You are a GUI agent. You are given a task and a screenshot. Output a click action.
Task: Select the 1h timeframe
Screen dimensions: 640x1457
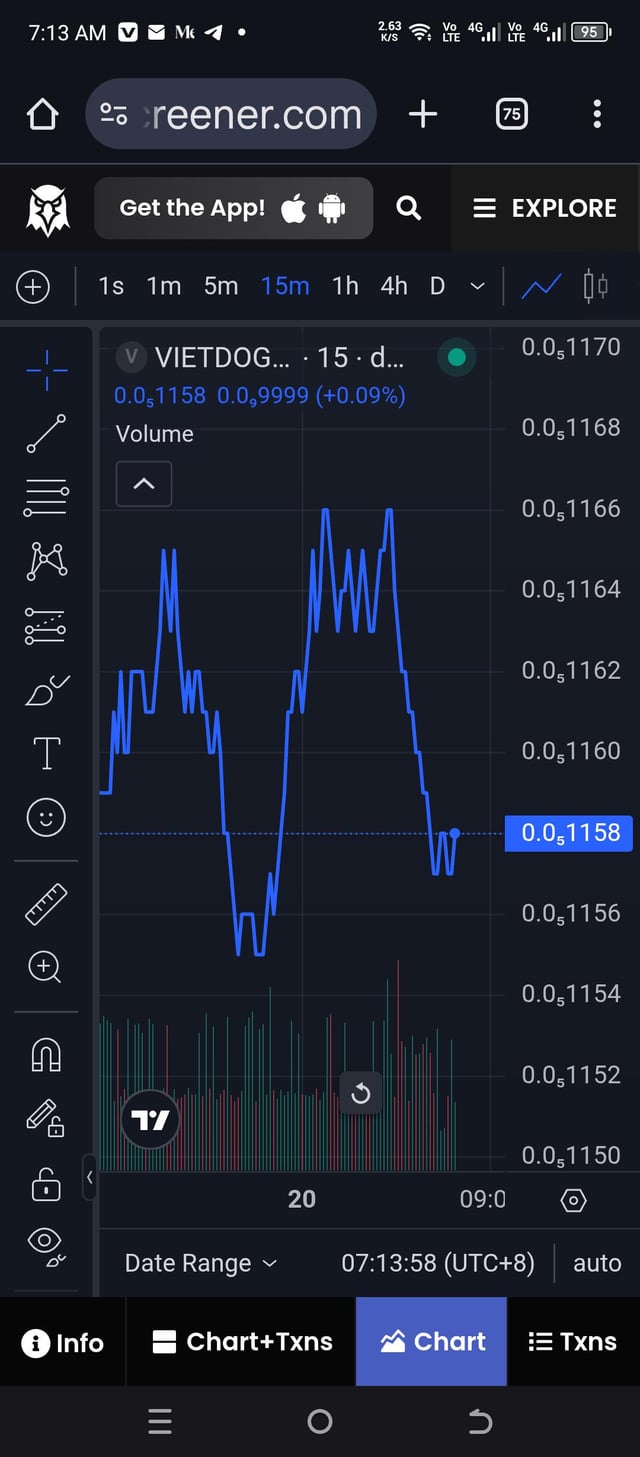[x=345, y=287]
